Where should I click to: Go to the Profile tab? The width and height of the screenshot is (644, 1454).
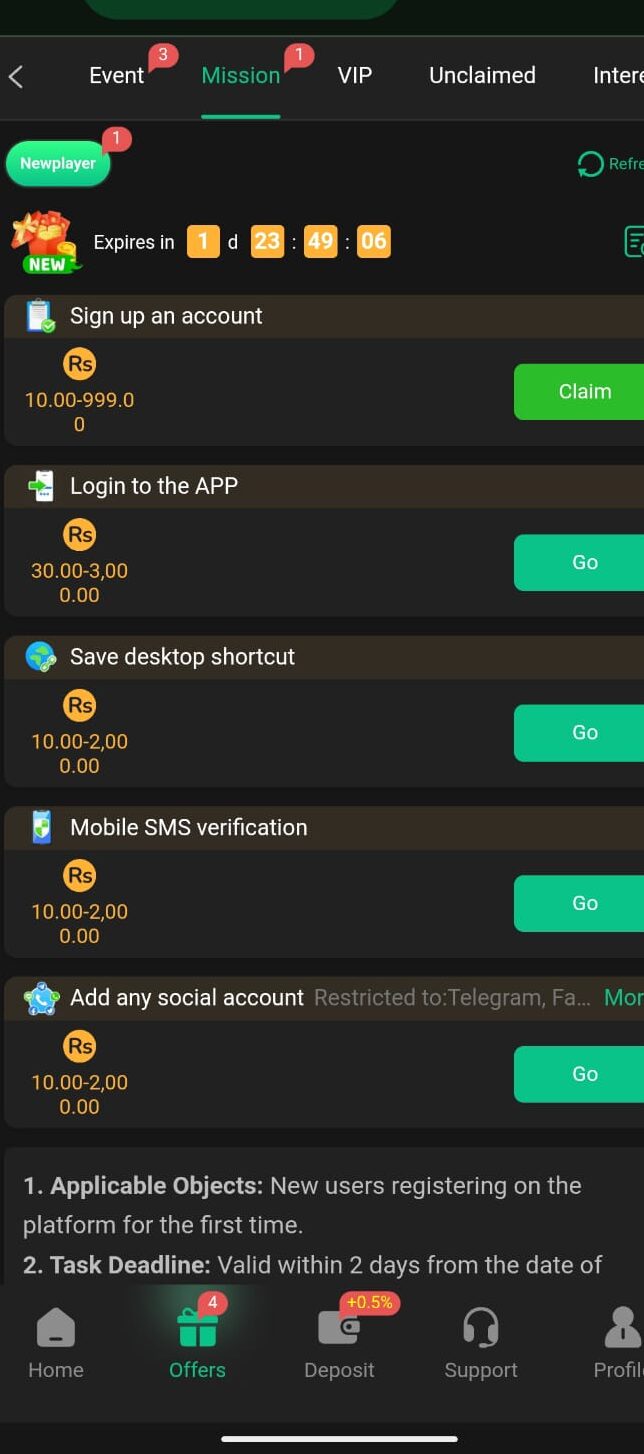point(620,1345)
